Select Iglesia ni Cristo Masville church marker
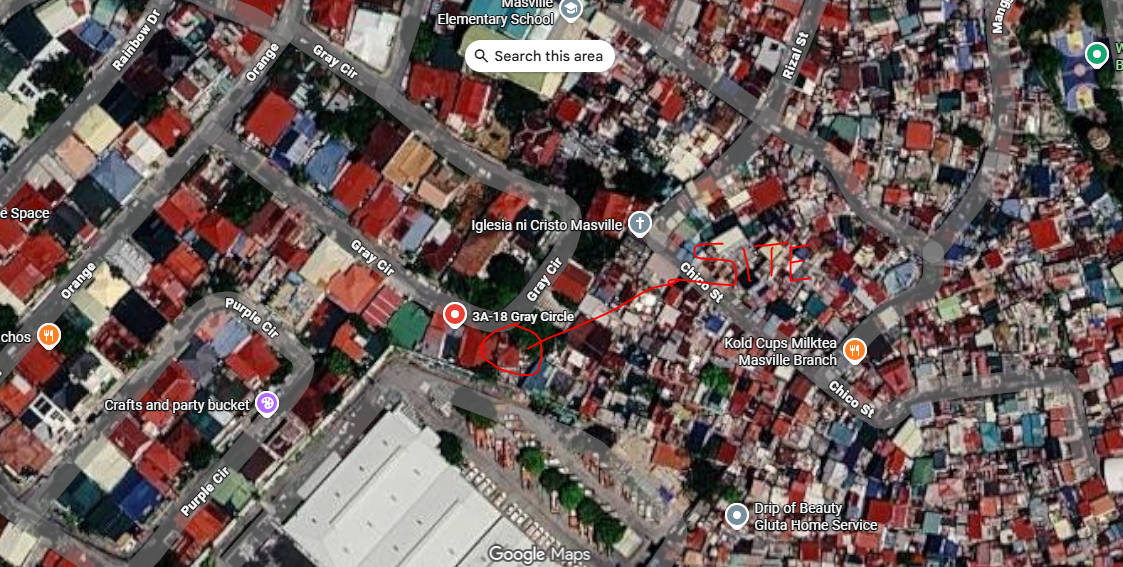 [640, 225]
